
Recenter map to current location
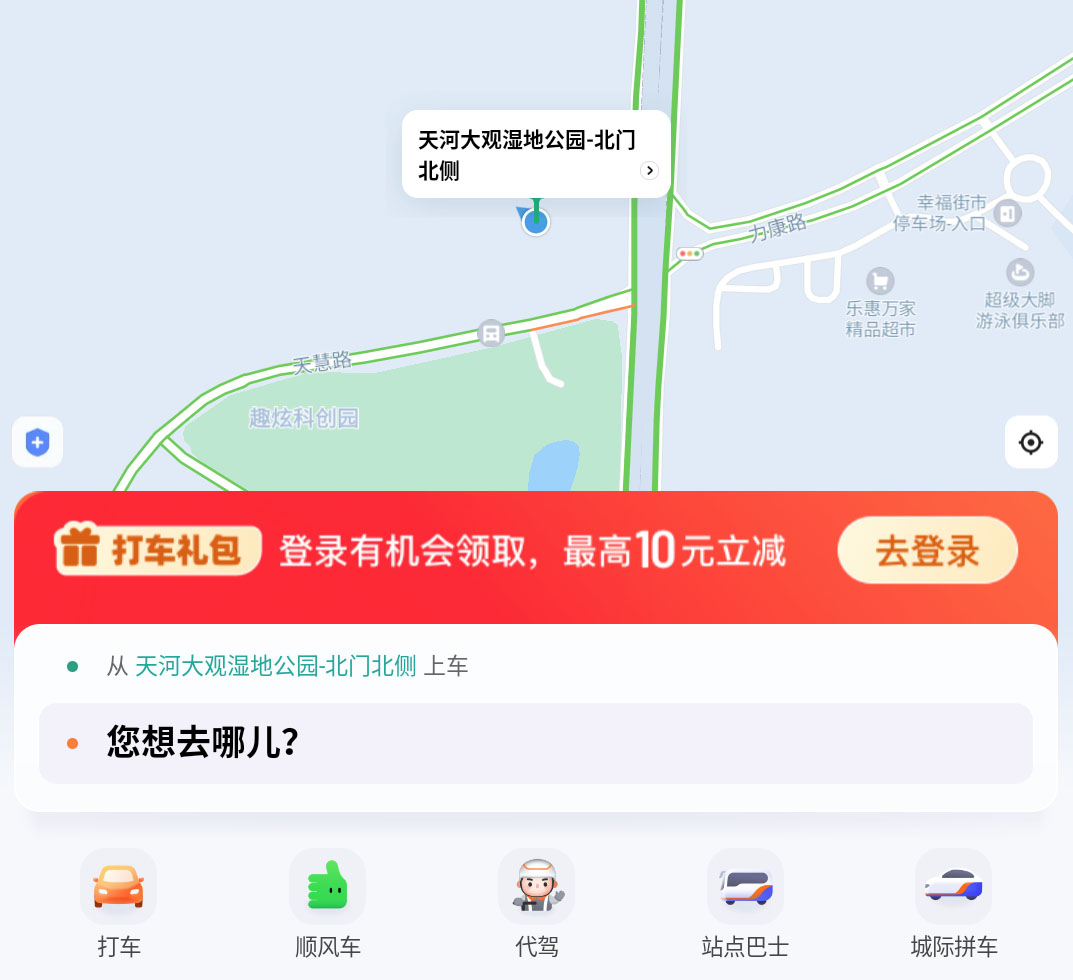(1031, 442)
